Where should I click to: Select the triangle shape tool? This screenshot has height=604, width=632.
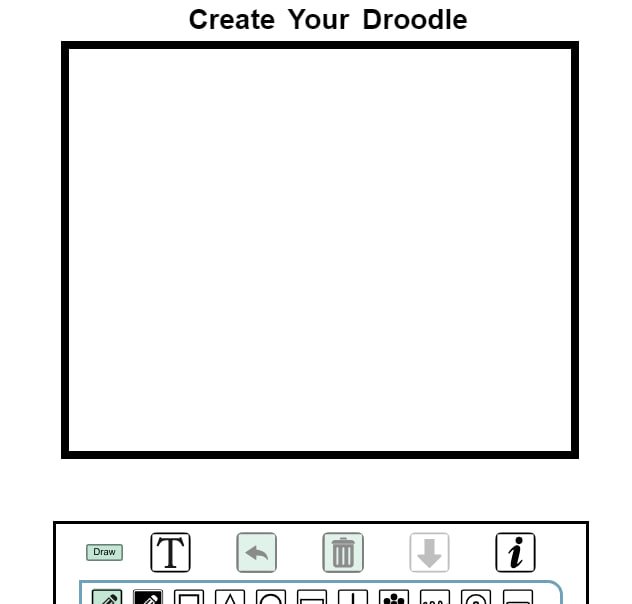(230, 597)
